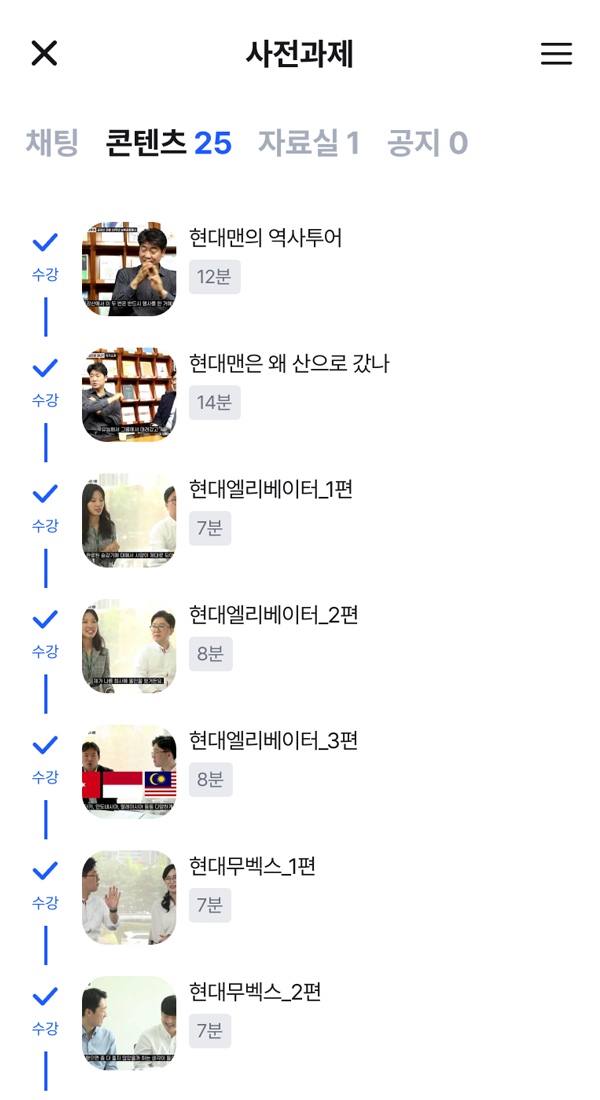The height and width of the screenshot is (1100, 600).
Task: Watch 현대무벡스_1편
Action: pyautogui.click(x=252, y=867)
